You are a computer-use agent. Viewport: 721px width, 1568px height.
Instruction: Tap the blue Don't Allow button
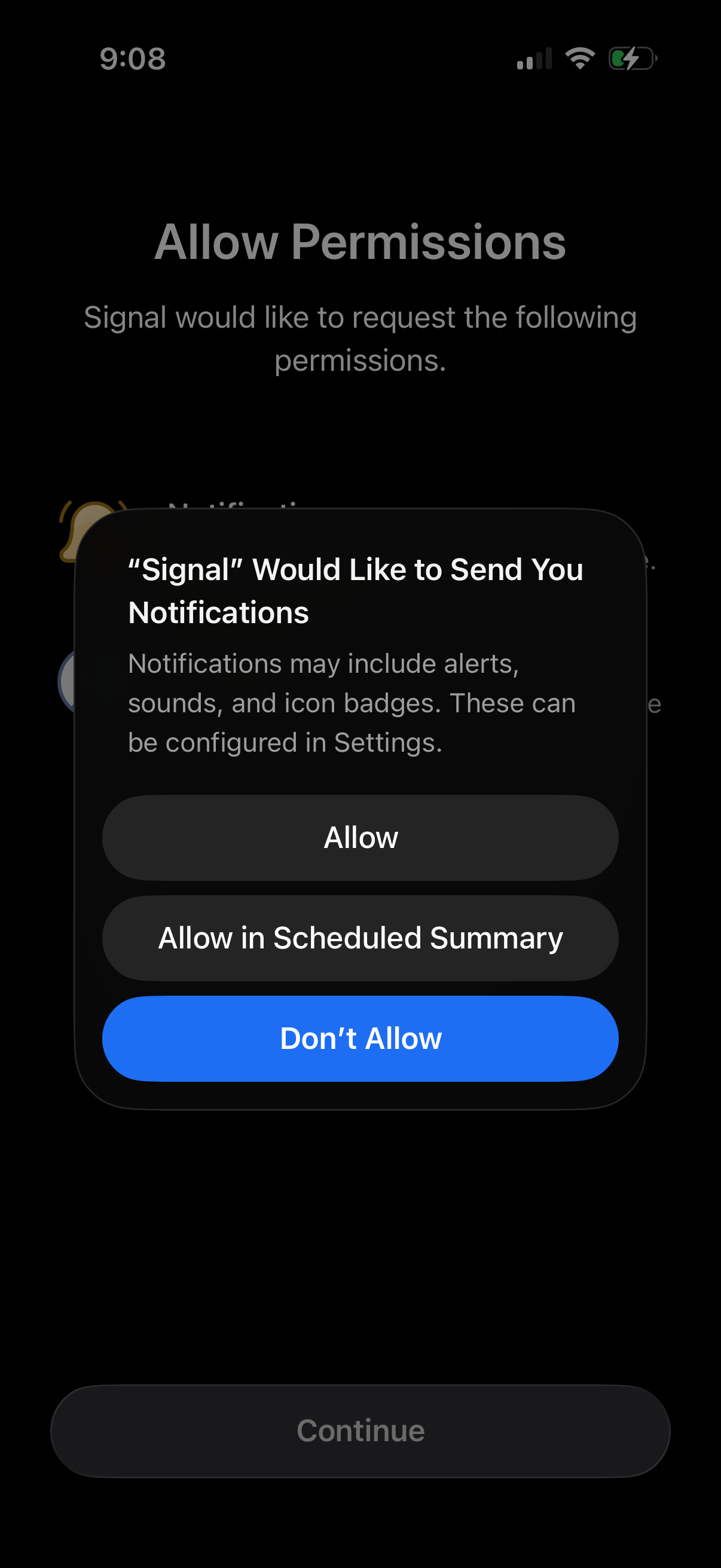click(360, 1038)
